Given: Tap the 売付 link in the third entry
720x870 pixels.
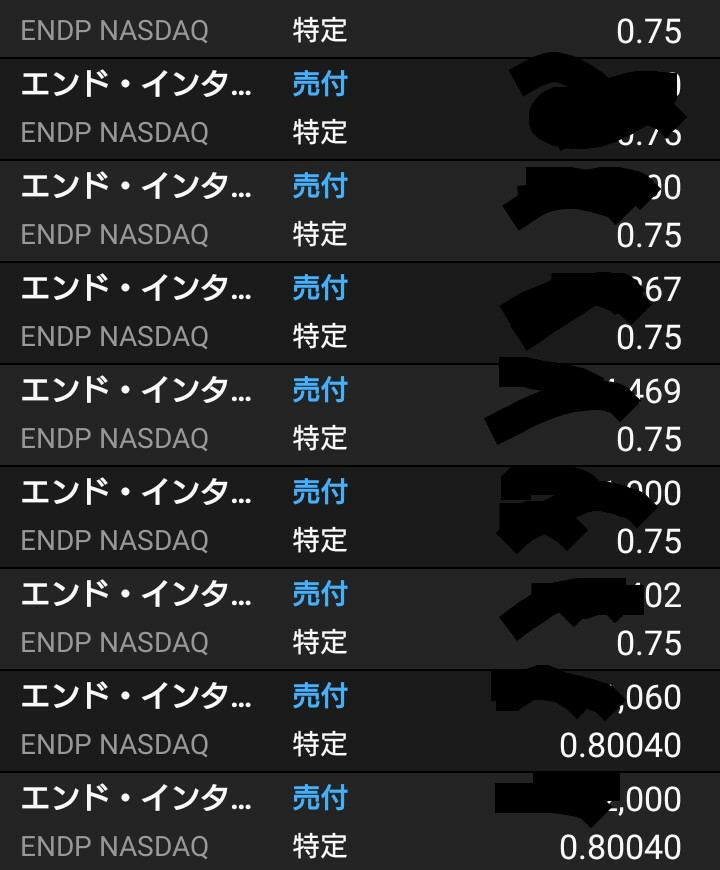Looking at the screenshot, I should 319,289.
